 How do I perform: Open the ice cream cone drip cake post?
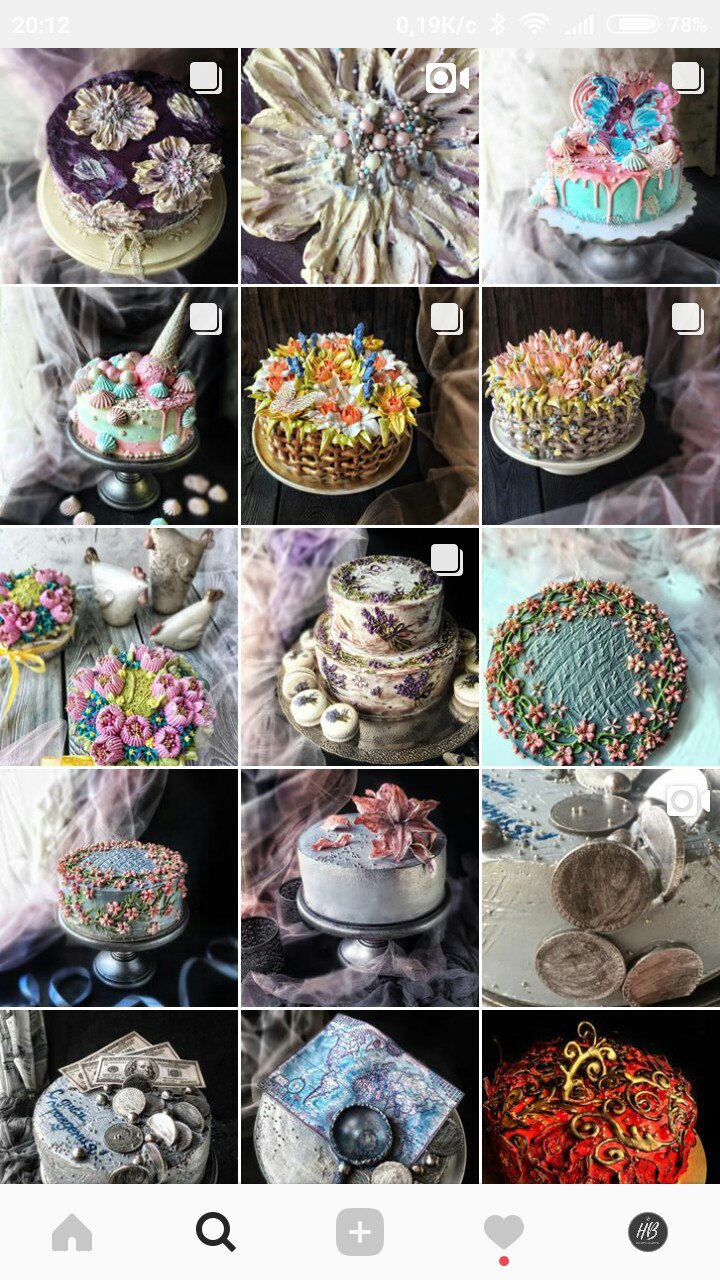coord(119,406)
